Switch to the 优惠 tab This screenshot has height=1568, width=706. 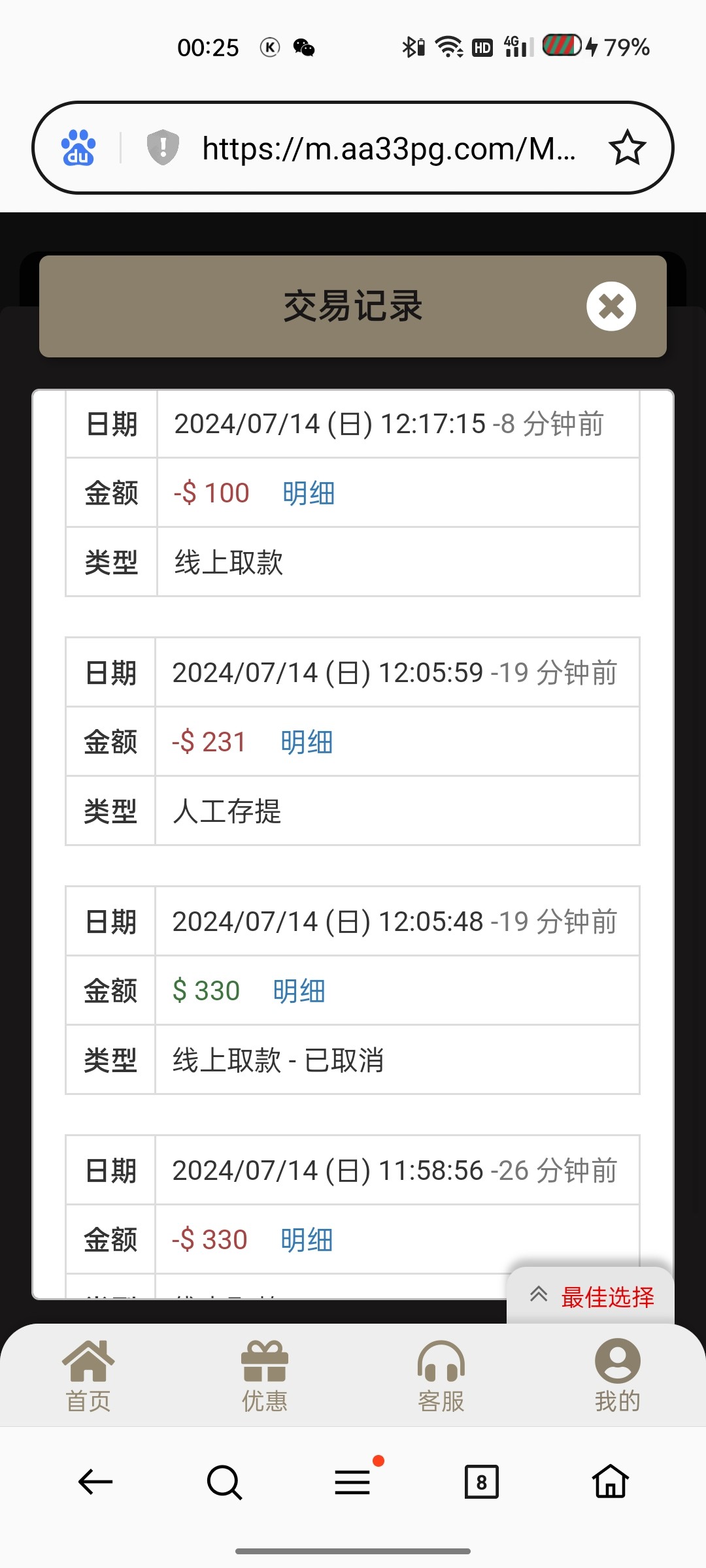point(265,1375)
